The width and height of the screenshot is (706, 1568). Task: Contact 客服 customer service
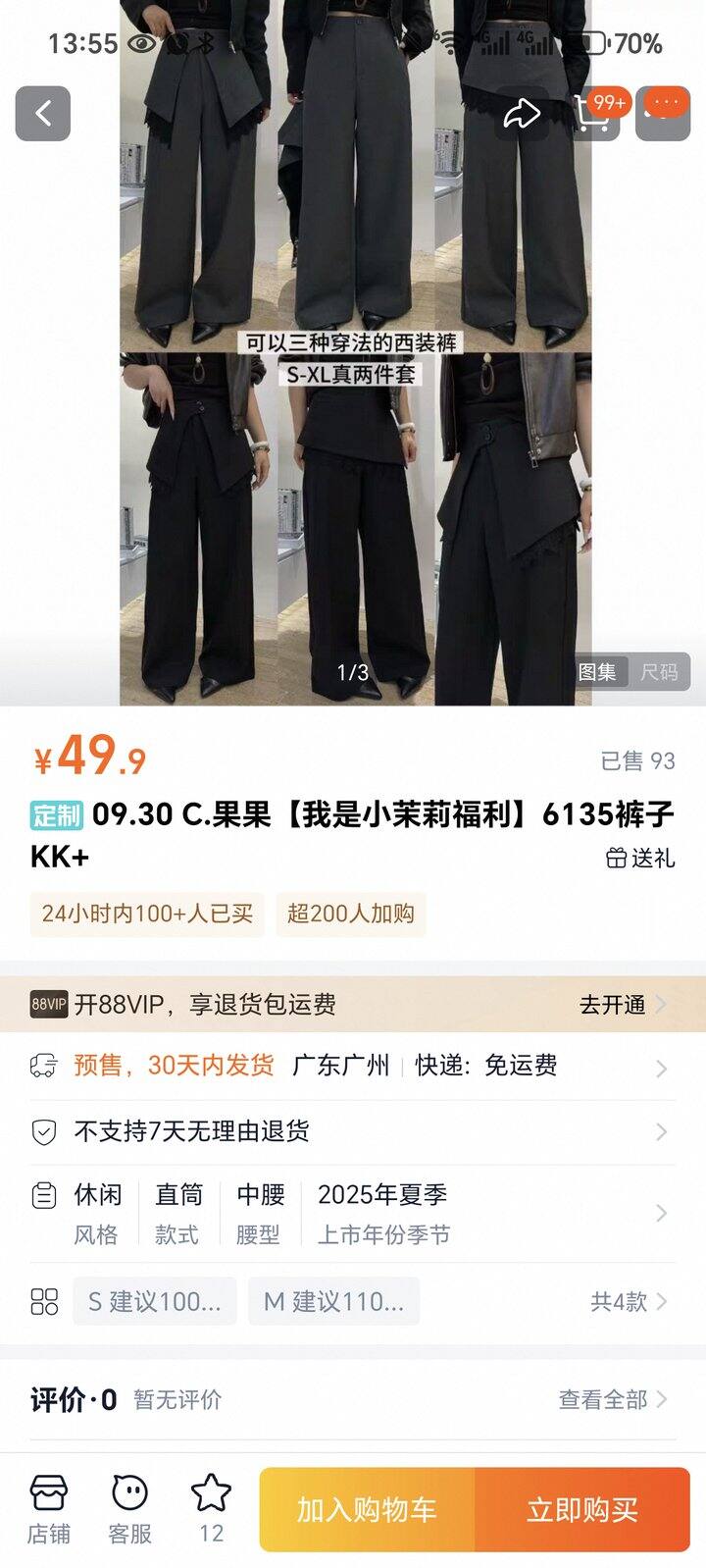tap(129, 1509)
